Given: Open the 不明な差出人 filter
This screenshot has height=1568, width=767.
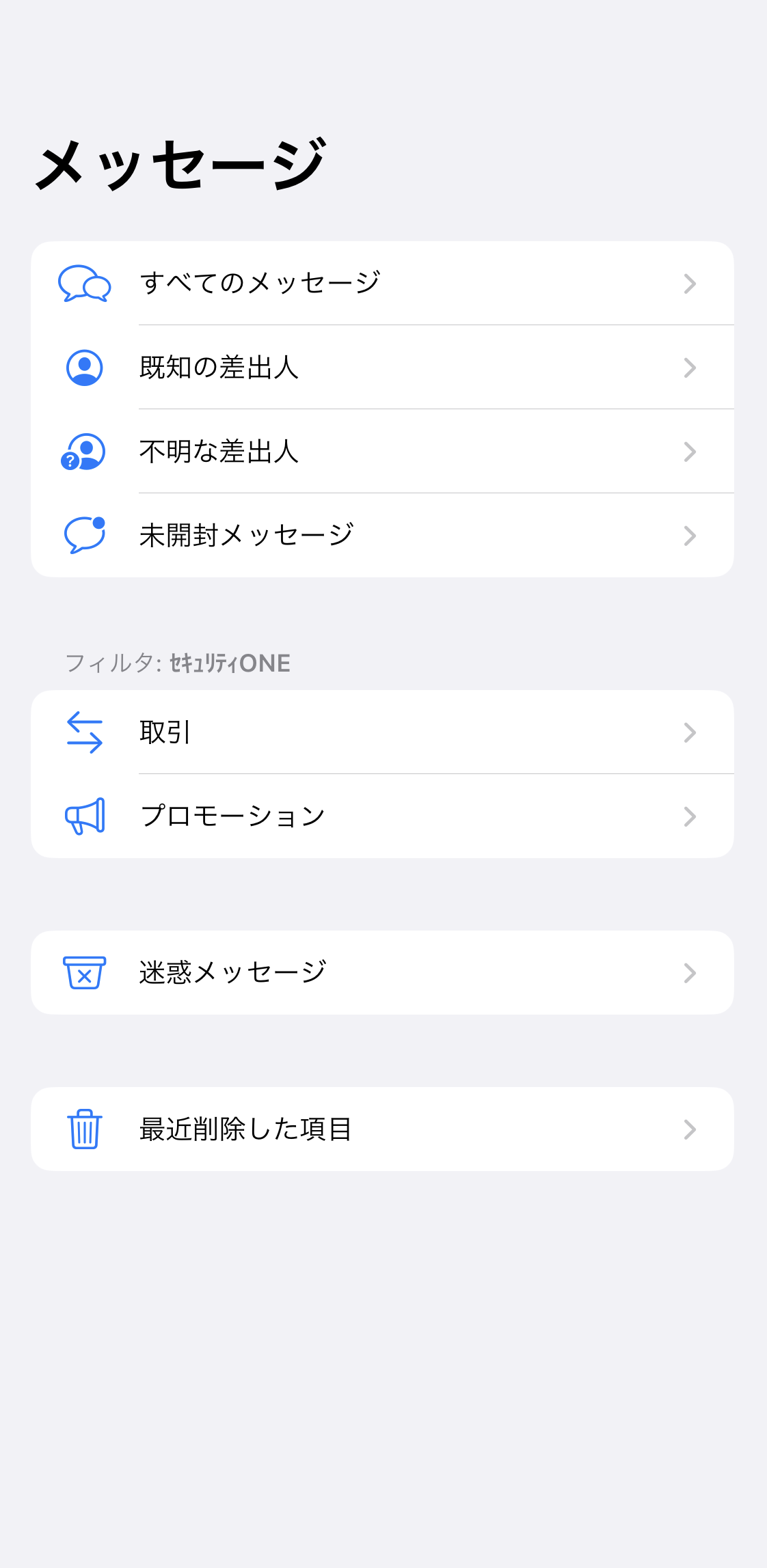Looking at the screenshot, I should tap(382, 452).
